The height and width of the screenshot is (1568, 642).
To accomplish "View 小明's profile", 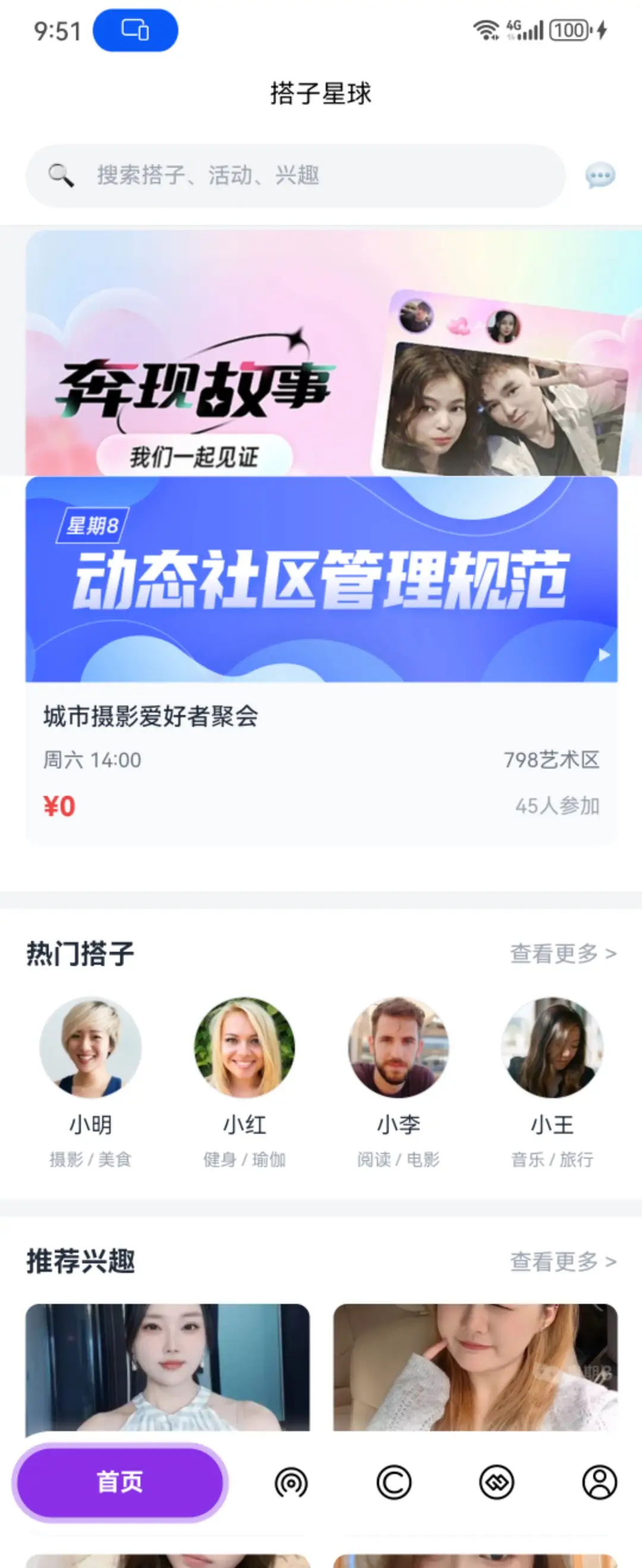I will pyautogui.click(x=91, y=1048).
